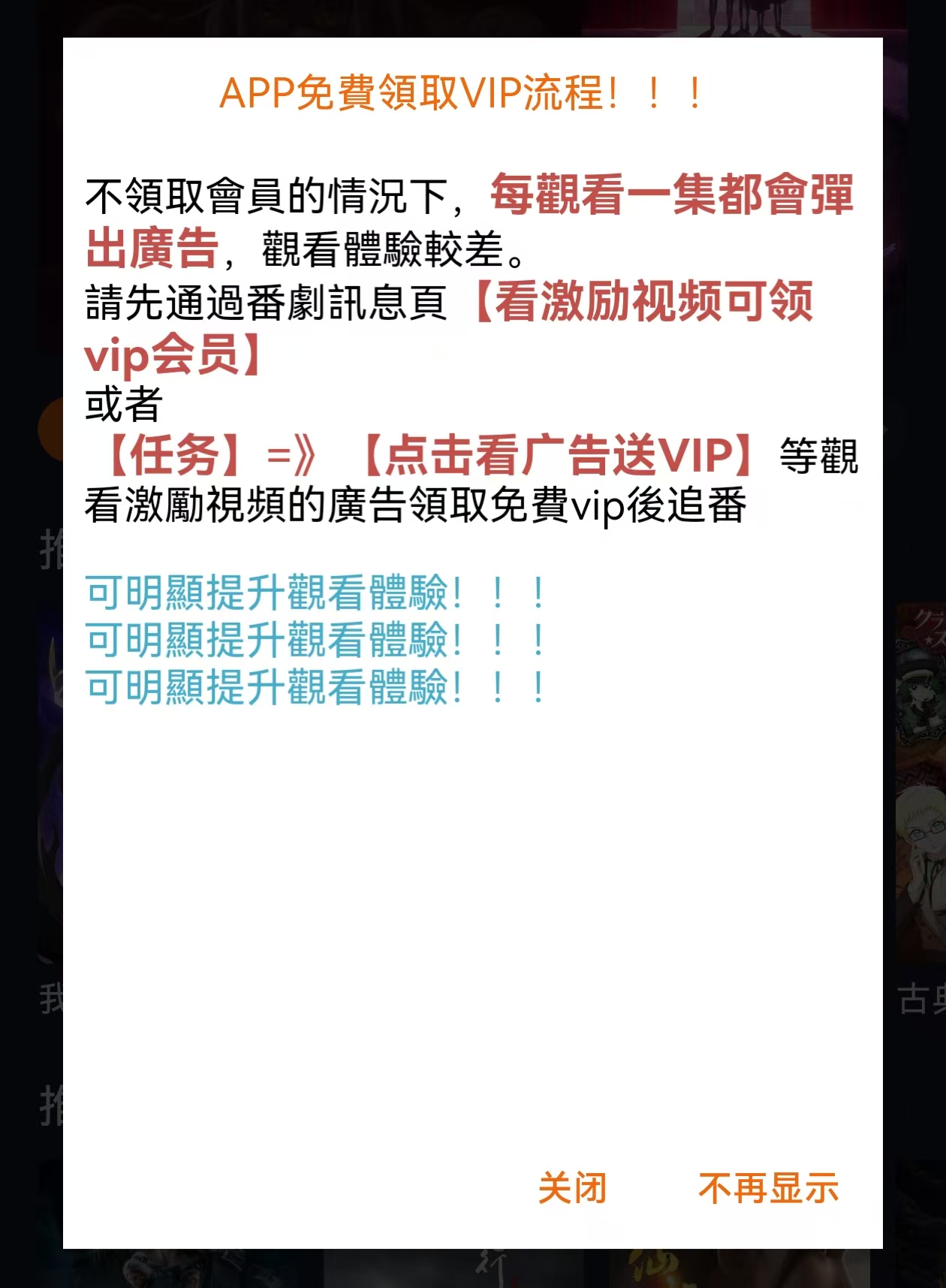Dismiss the VIP dialog with 关闭

tap(572, 1189)
